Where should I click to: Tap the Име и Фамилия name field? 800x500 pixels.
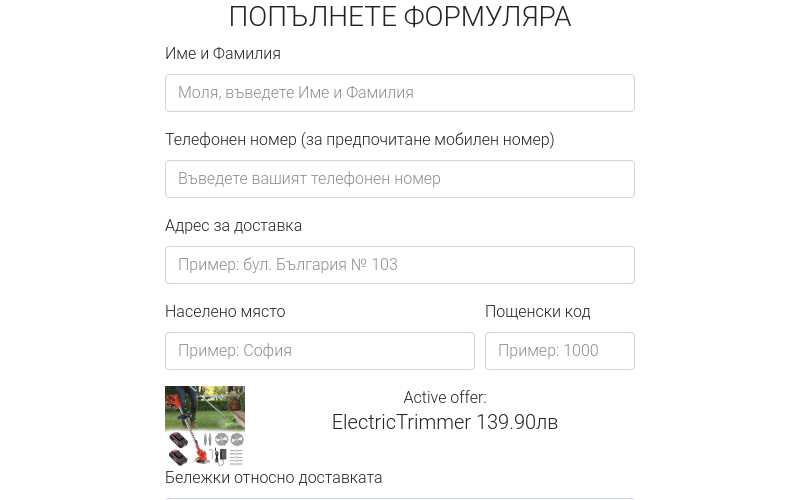(399, 93)
